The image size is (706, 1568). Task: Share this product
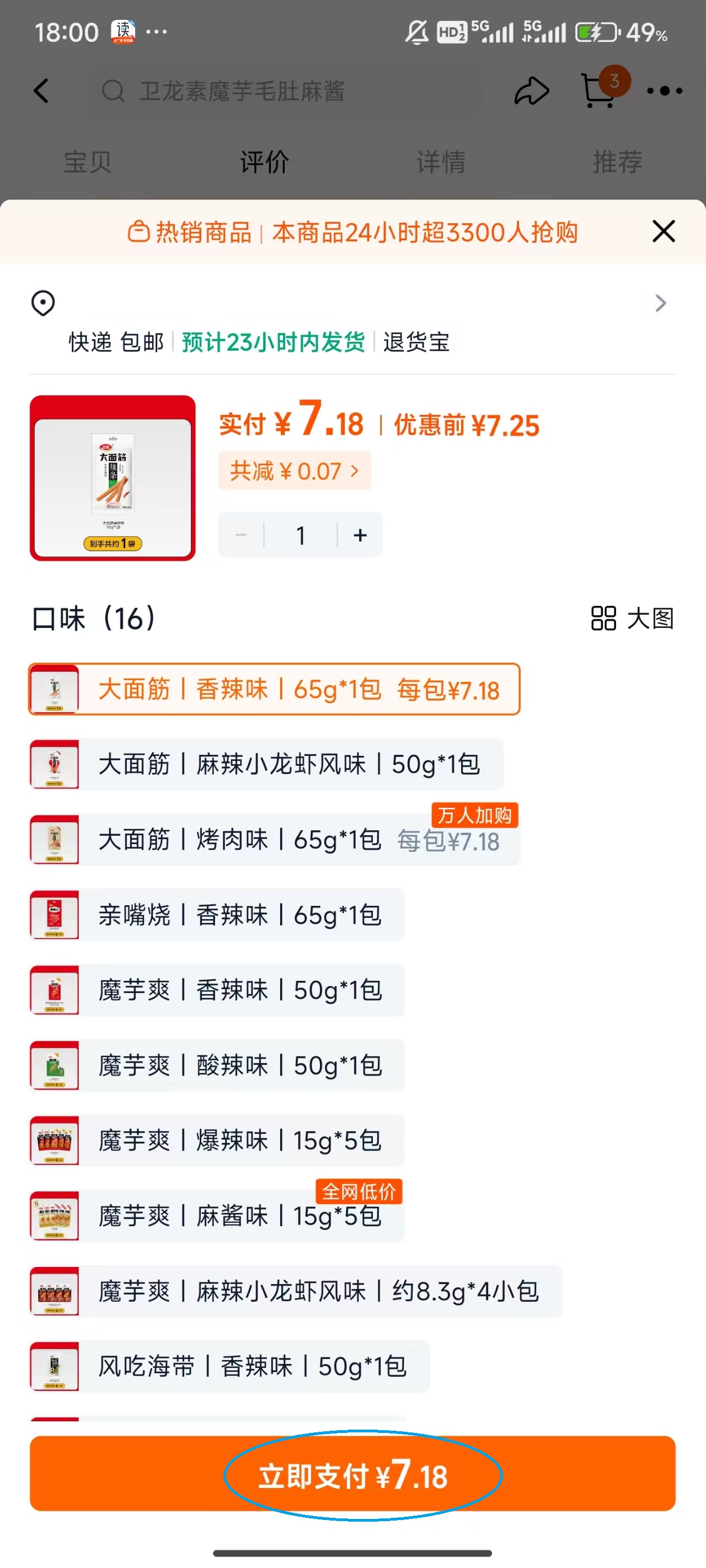click(532, 91)
